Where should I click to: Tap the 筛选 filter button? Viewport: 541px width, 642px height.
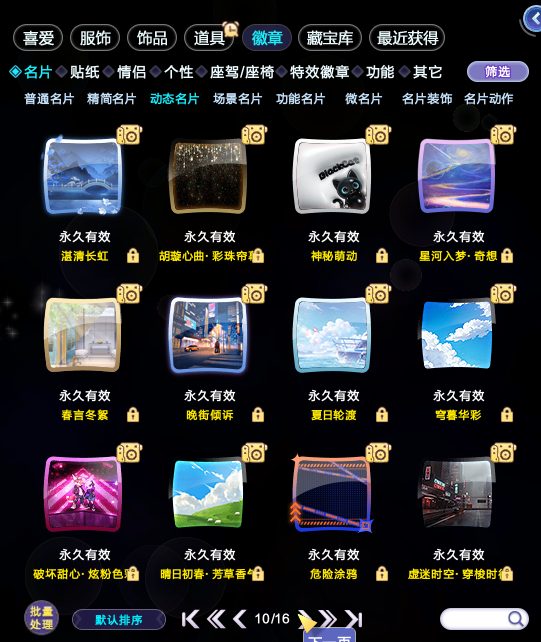coord(498,72)
